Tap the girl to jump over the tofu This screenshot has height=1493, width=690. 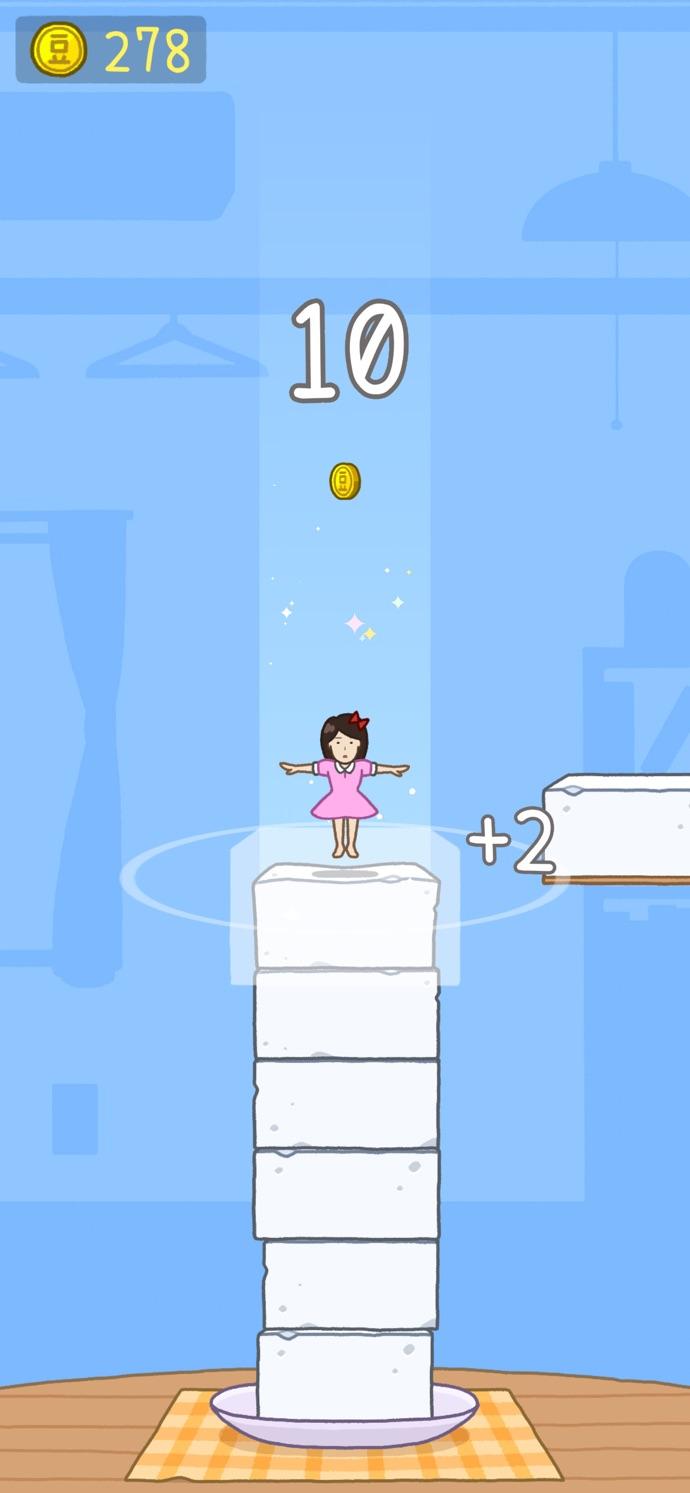pyautogui.click(x=344, y=785)
